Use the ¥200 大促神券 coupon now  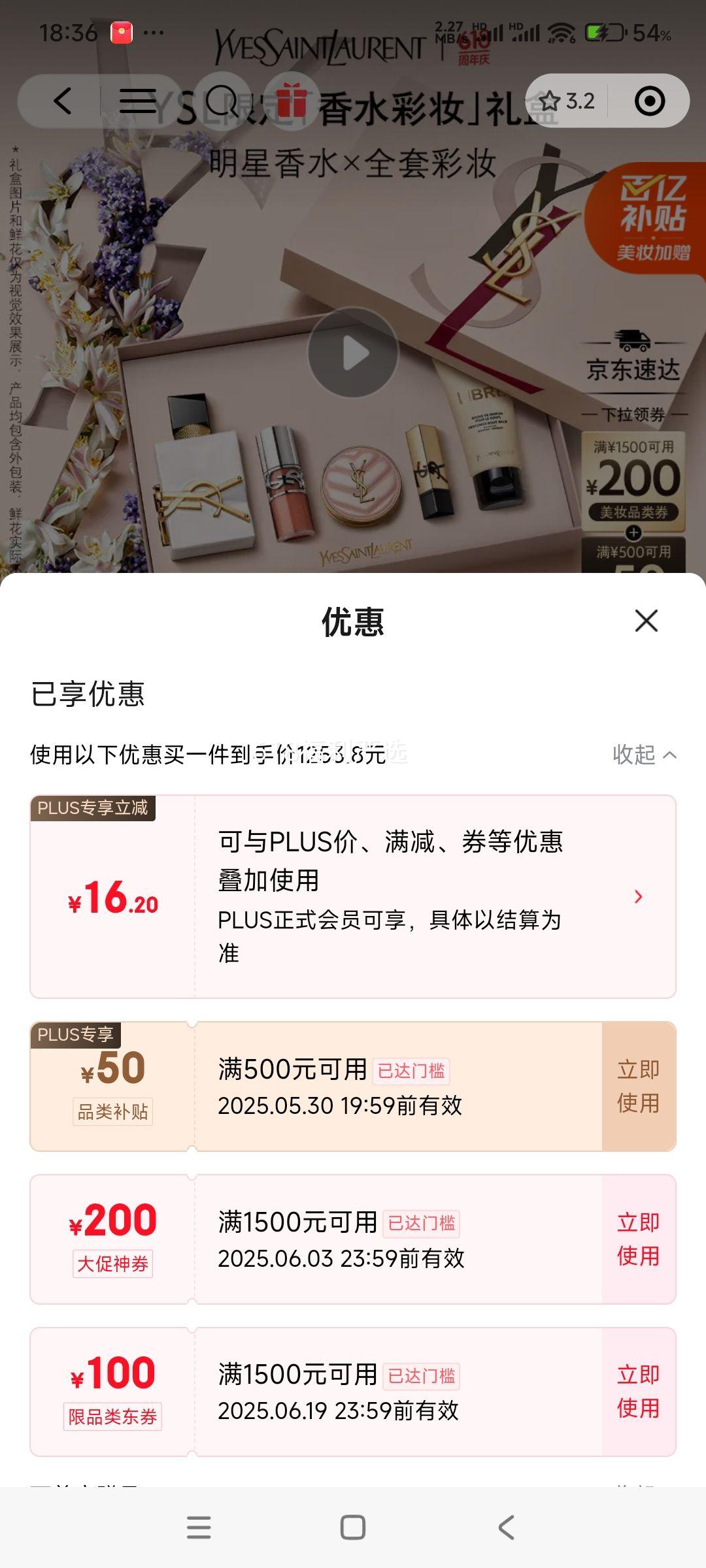[x=639, y=1239]
